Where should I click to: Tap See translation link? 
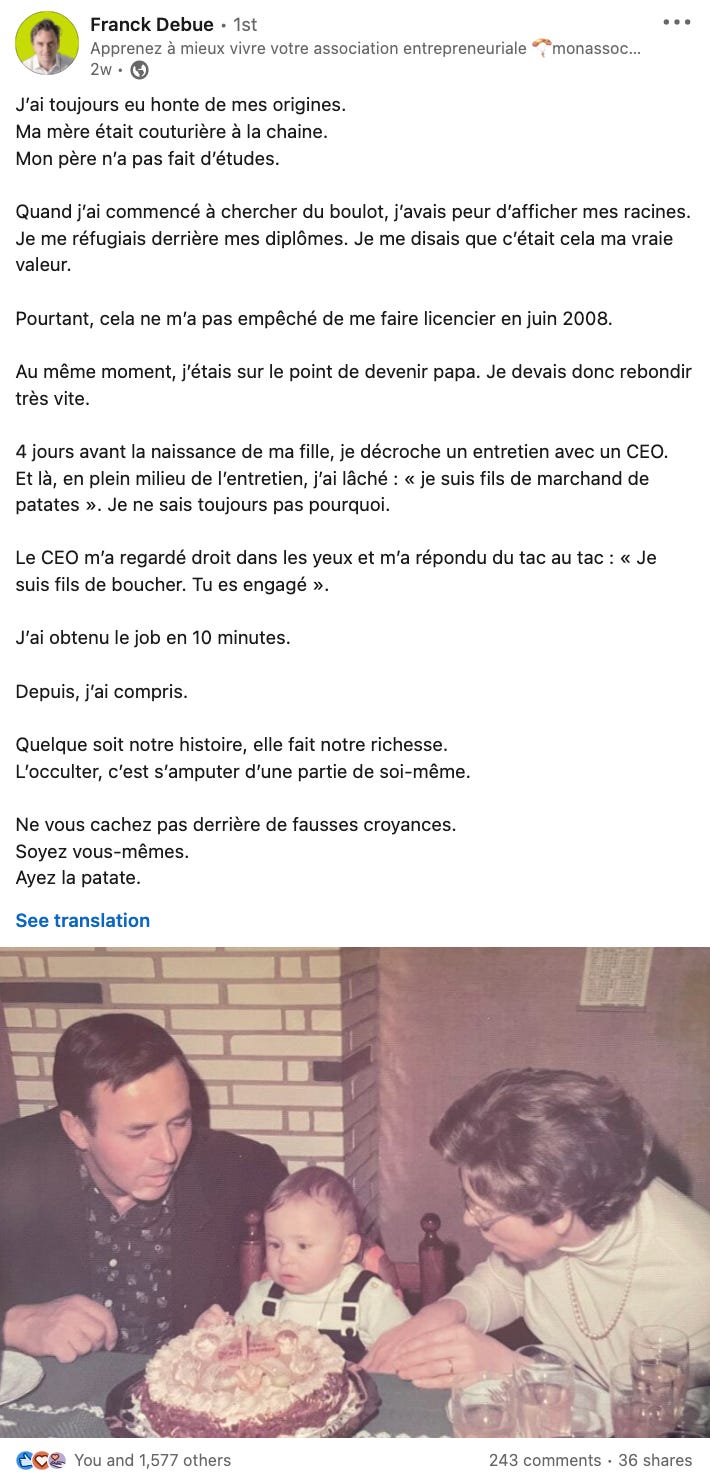click(83, 920)
